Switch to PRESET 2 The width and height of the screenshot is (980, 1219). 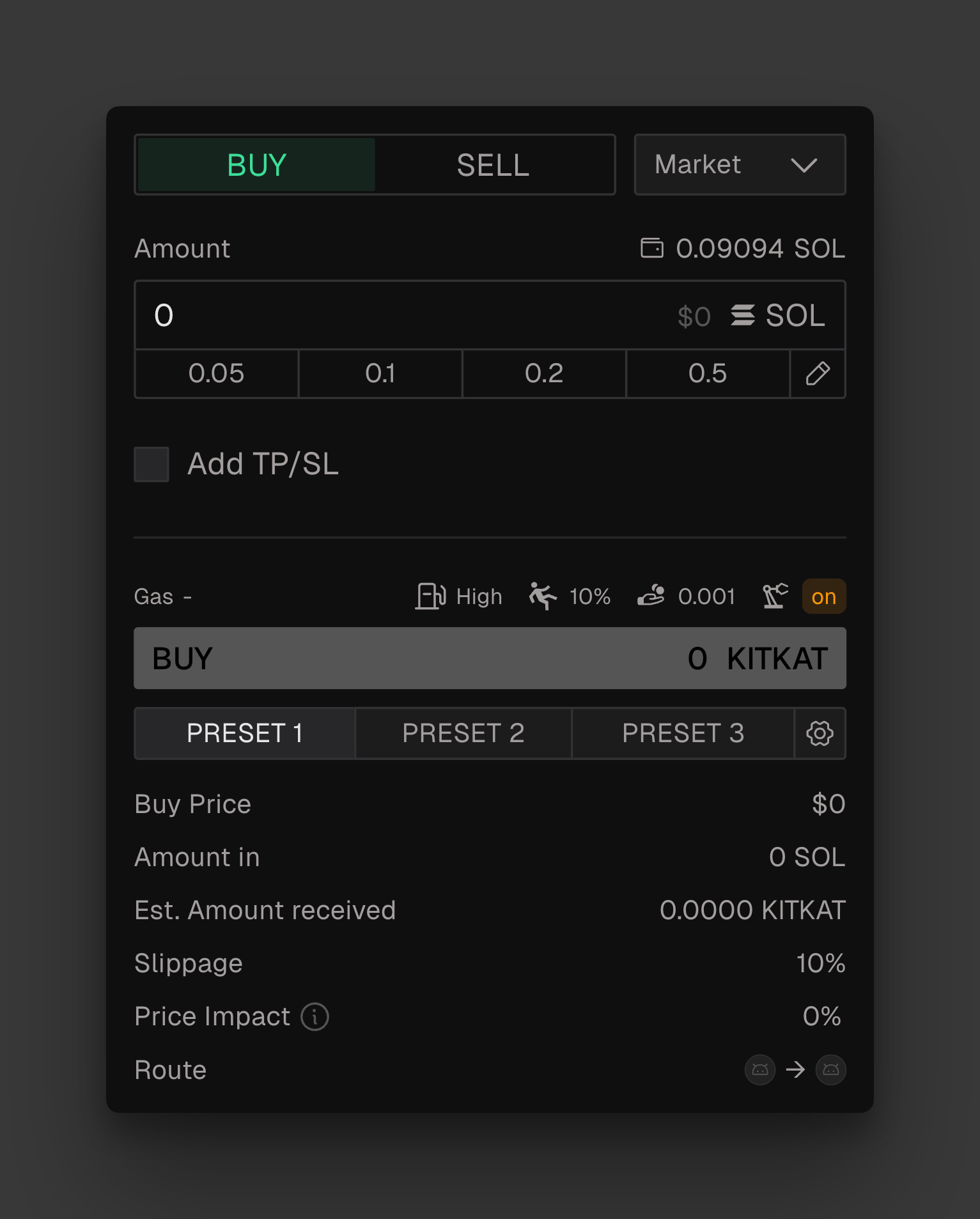[x=463, y=733]
